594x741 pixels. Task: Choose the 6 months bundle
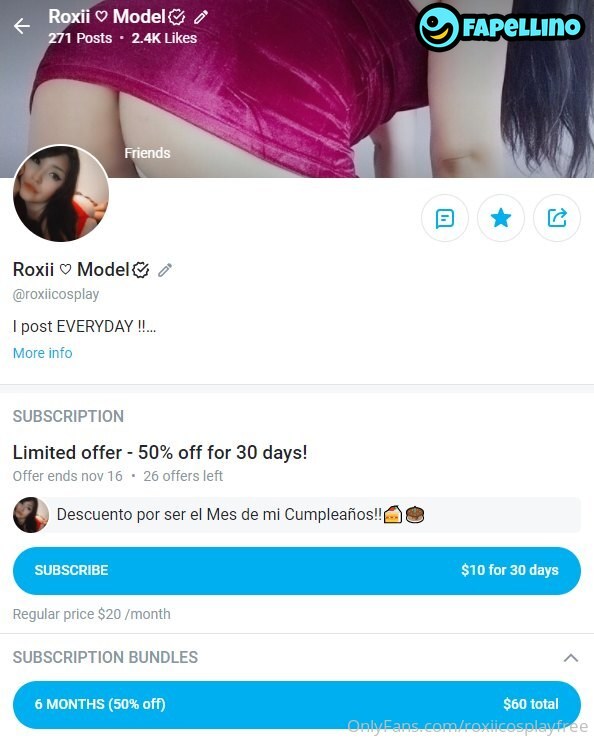[297, 704]
